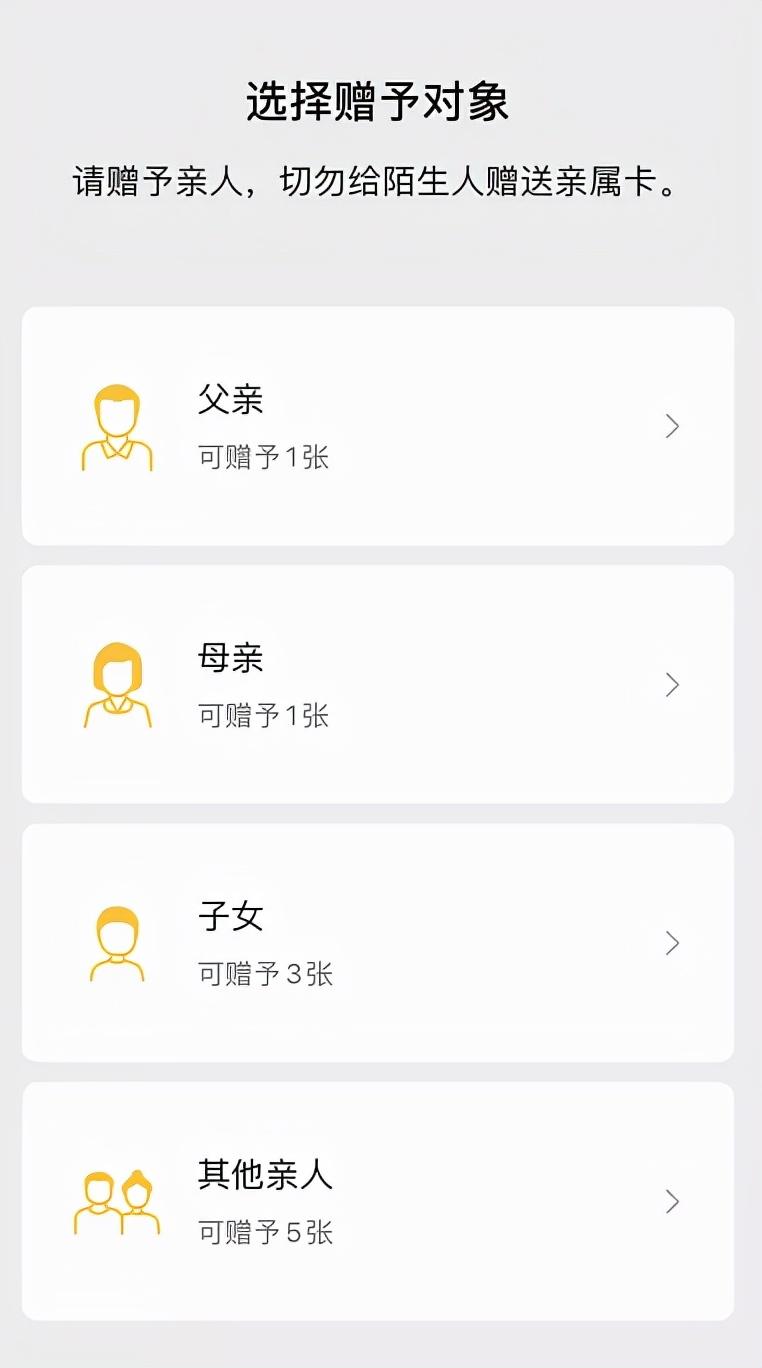The height and width of the screenshot is (1368, 762).
Task: Open 其他亲人 details via the right arrow
Action: click(672, 1200)
